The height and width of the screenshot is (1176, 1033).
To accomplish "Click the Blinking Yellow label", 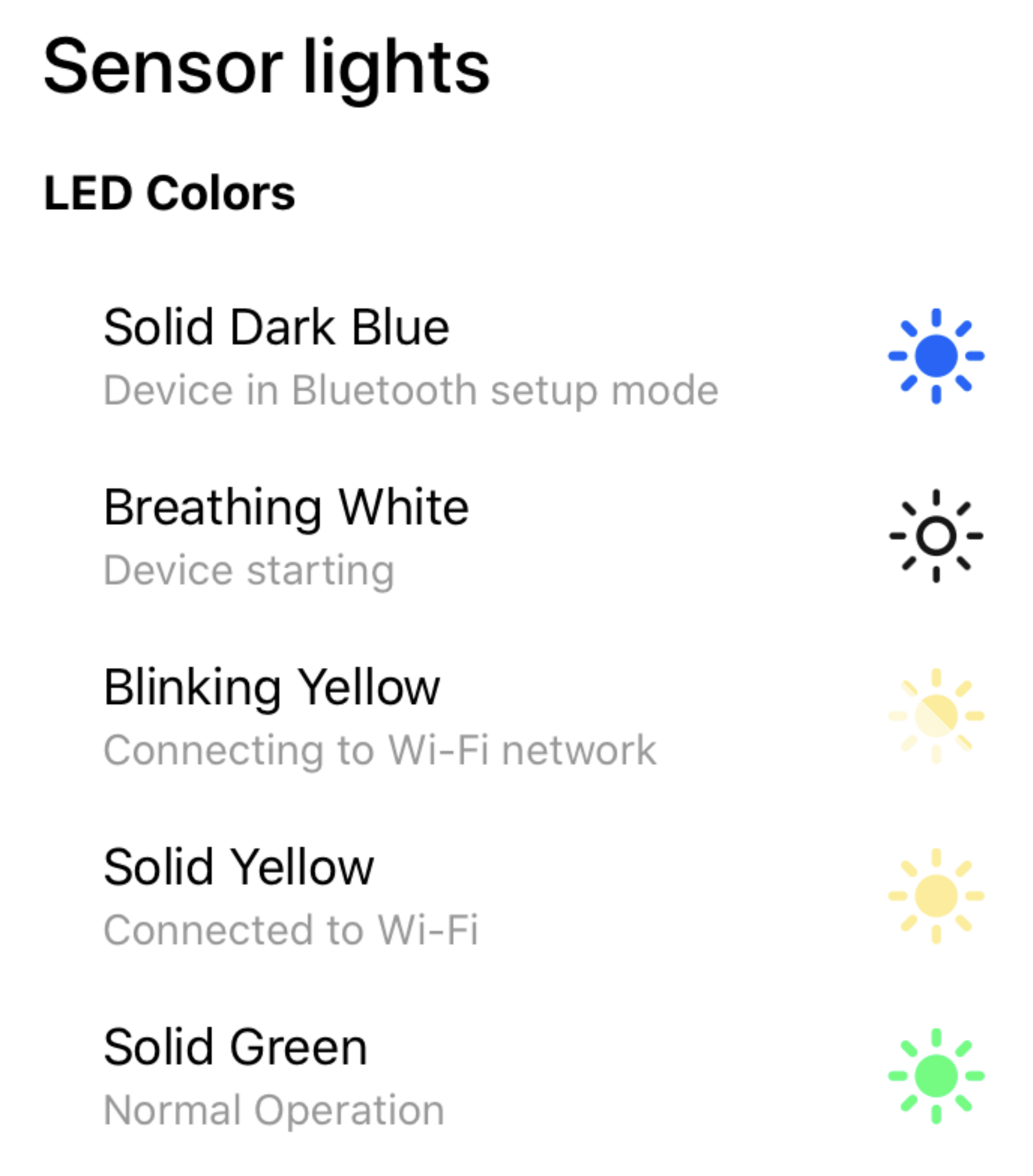I will point(271,687).
